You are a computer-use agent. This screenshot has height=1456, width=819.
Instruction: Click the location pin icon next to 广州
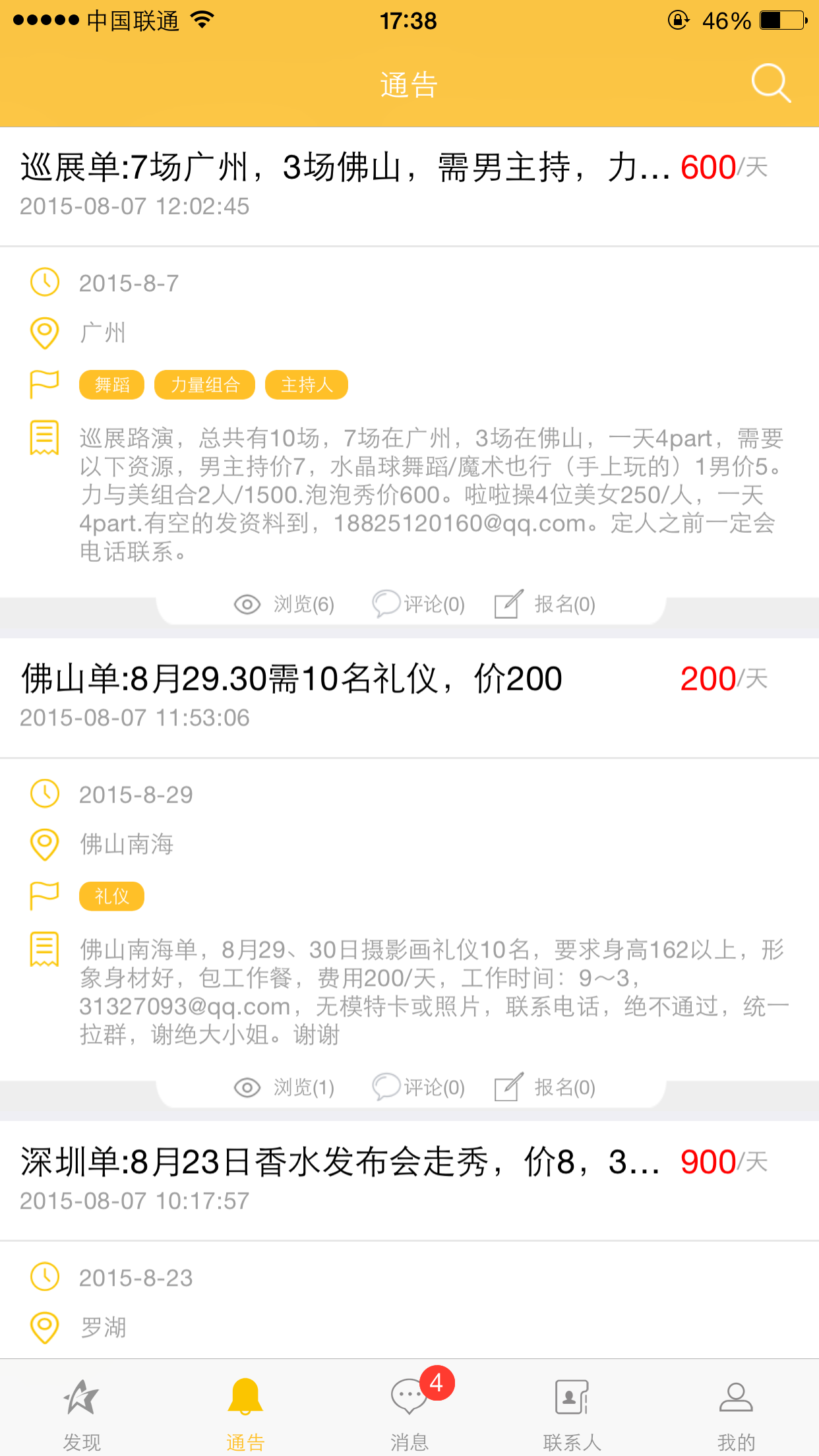click(x=44, y=332)
